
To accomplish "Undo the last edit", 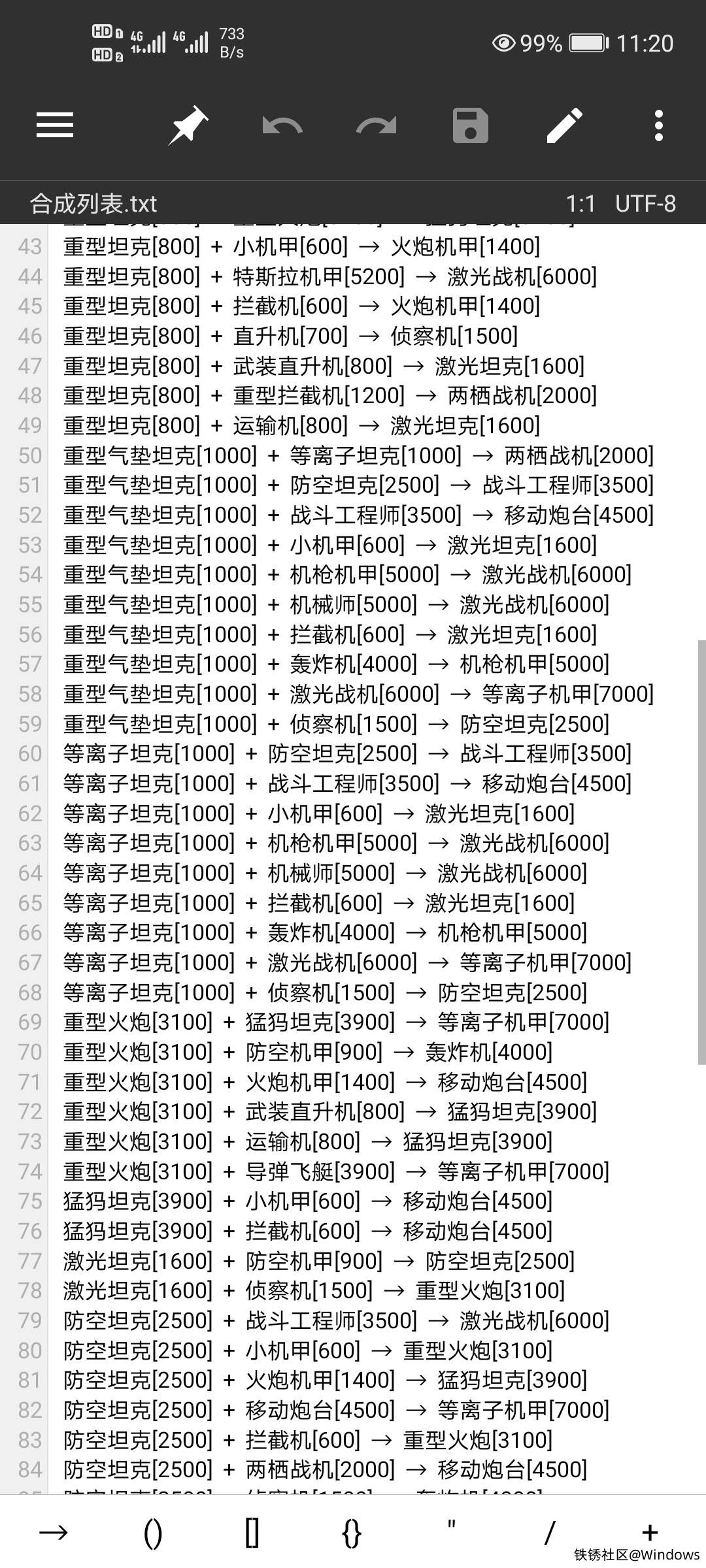I will tap(282, 125).
